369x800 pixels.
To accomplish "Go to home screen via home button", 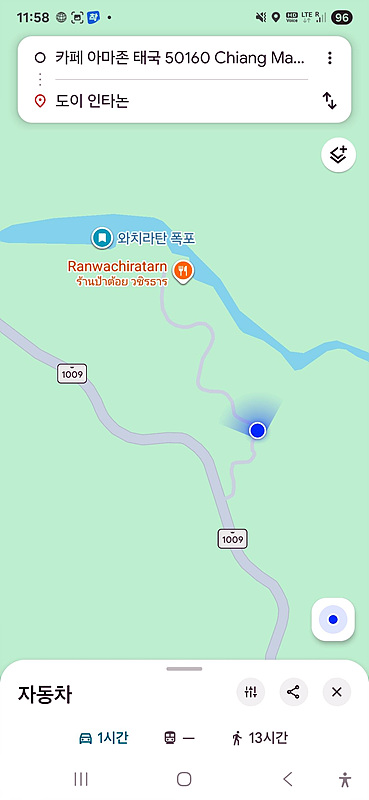I will (184, 779).
